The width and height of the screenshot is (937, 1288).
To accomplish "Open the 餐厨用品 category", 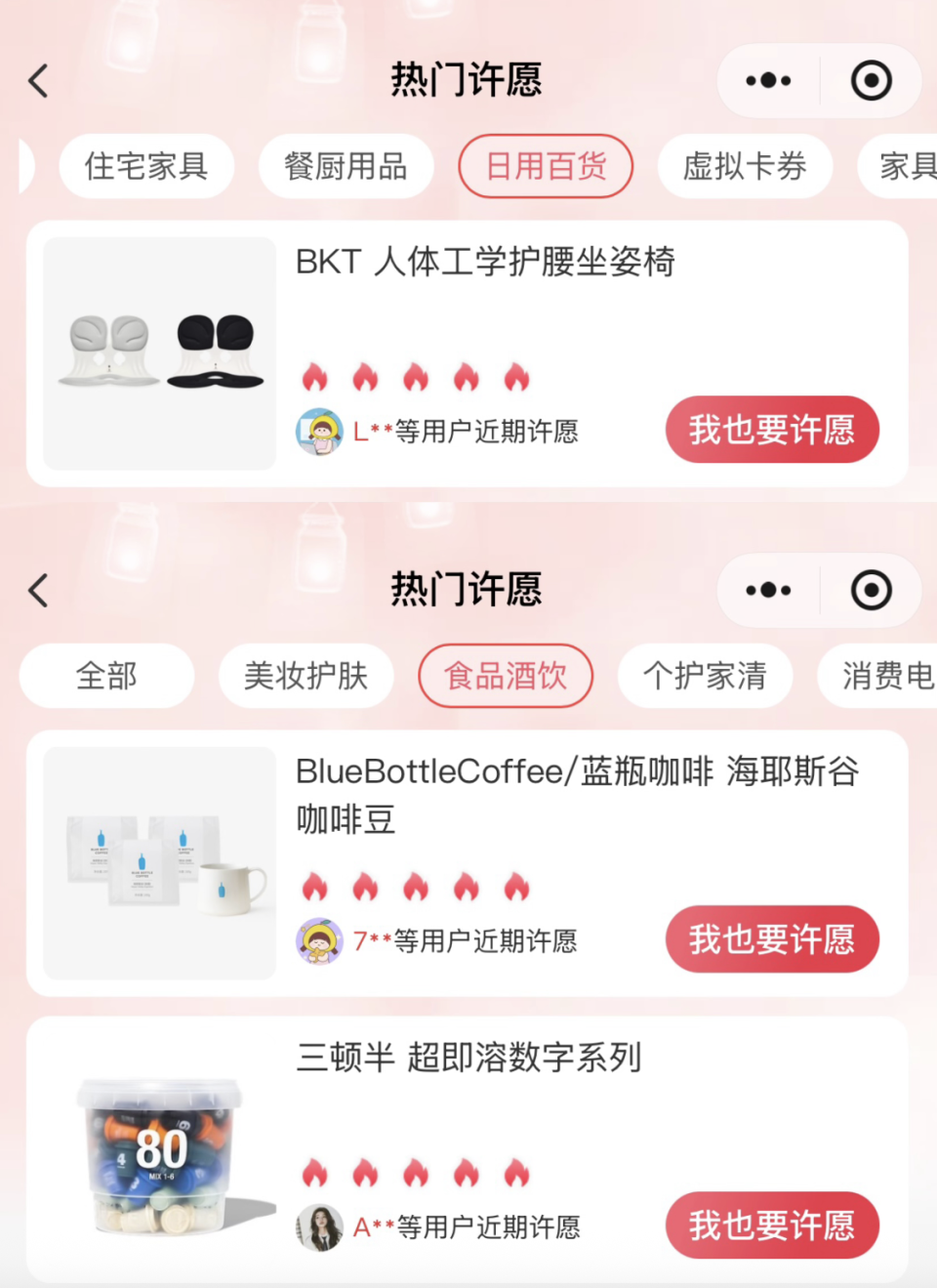I will tap(346, 166).
